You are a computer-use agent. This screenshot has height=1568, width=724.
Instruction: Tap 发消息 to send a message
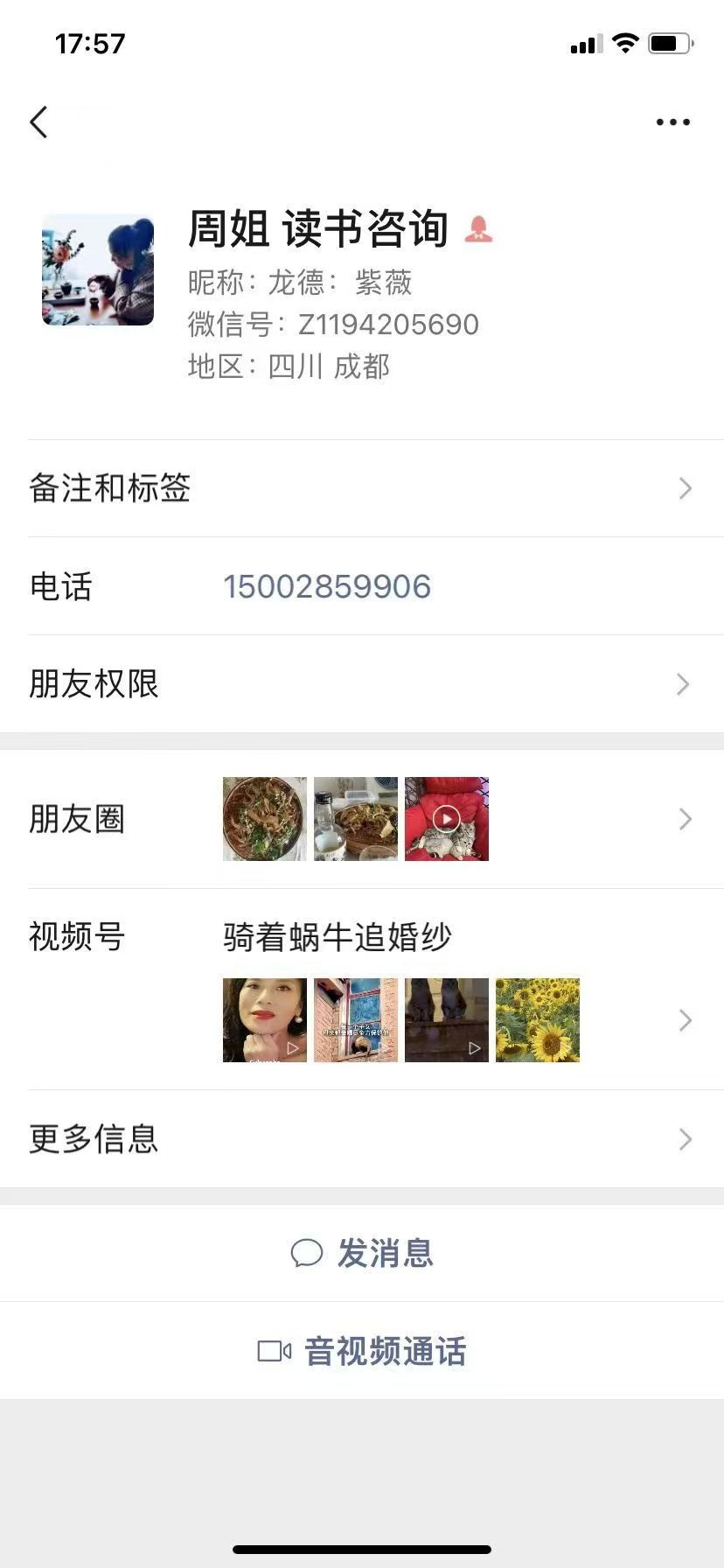tap(362, 1253)
